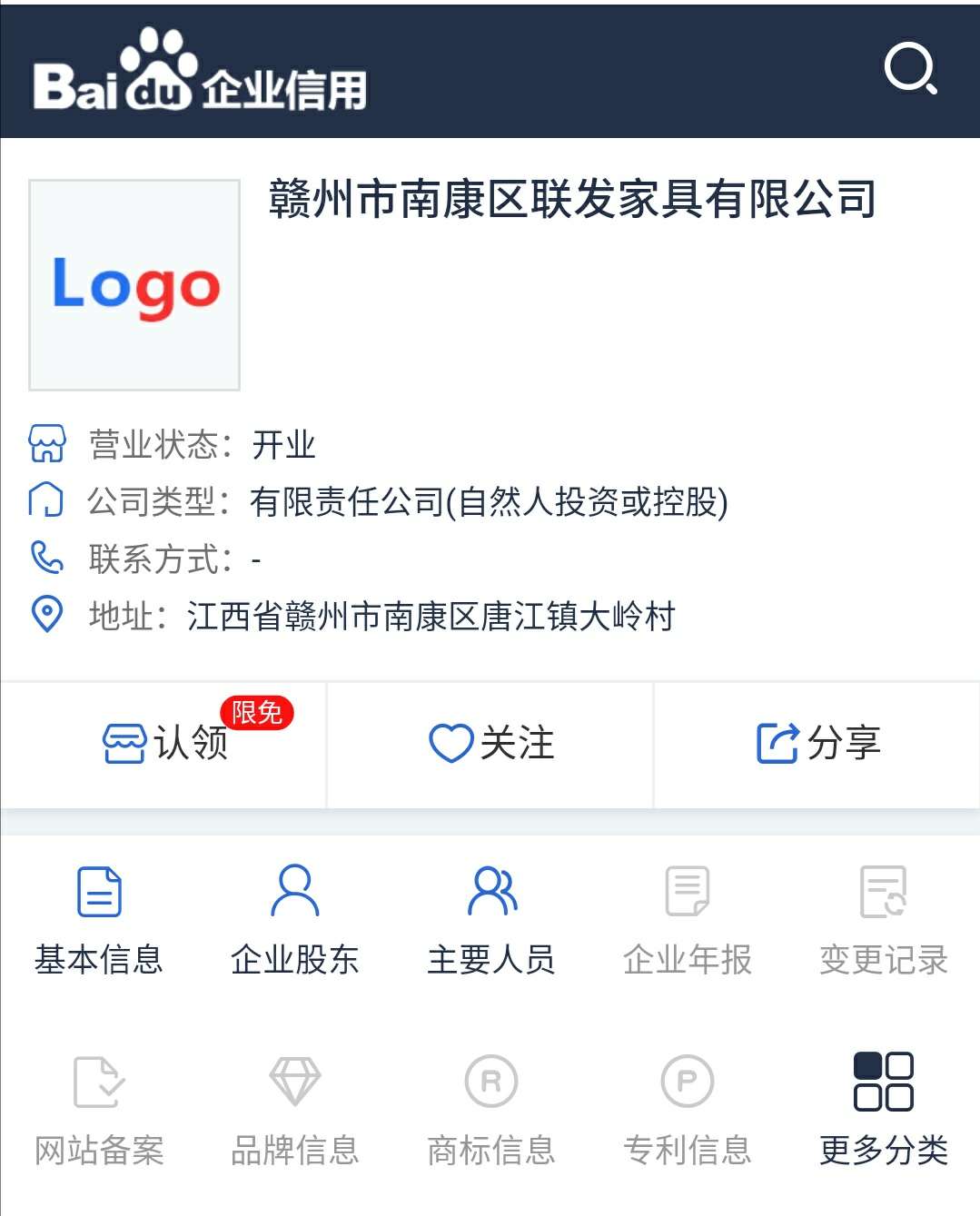View 变更记录 change records

(x=883, y=919)
